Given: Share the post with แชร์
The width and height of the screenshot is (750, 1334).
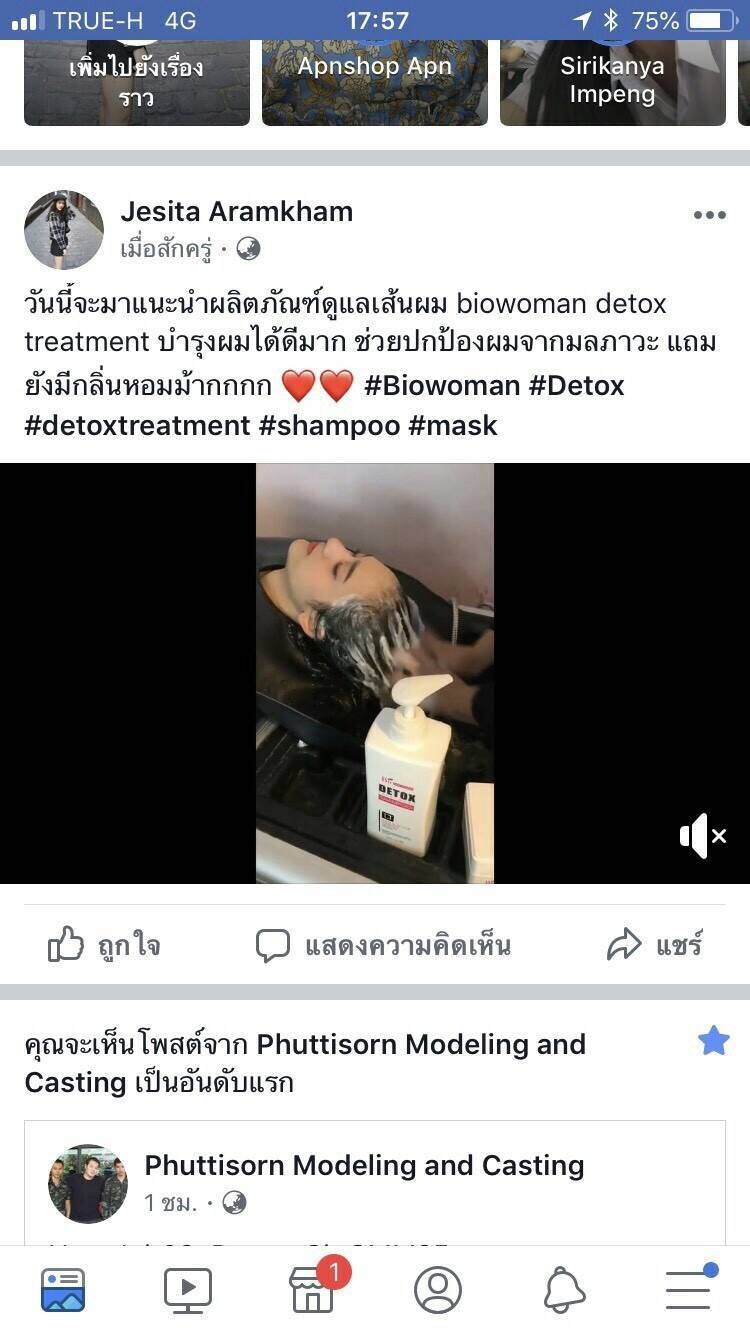Looking at the screenshot, I should click(x=655, y=944).
